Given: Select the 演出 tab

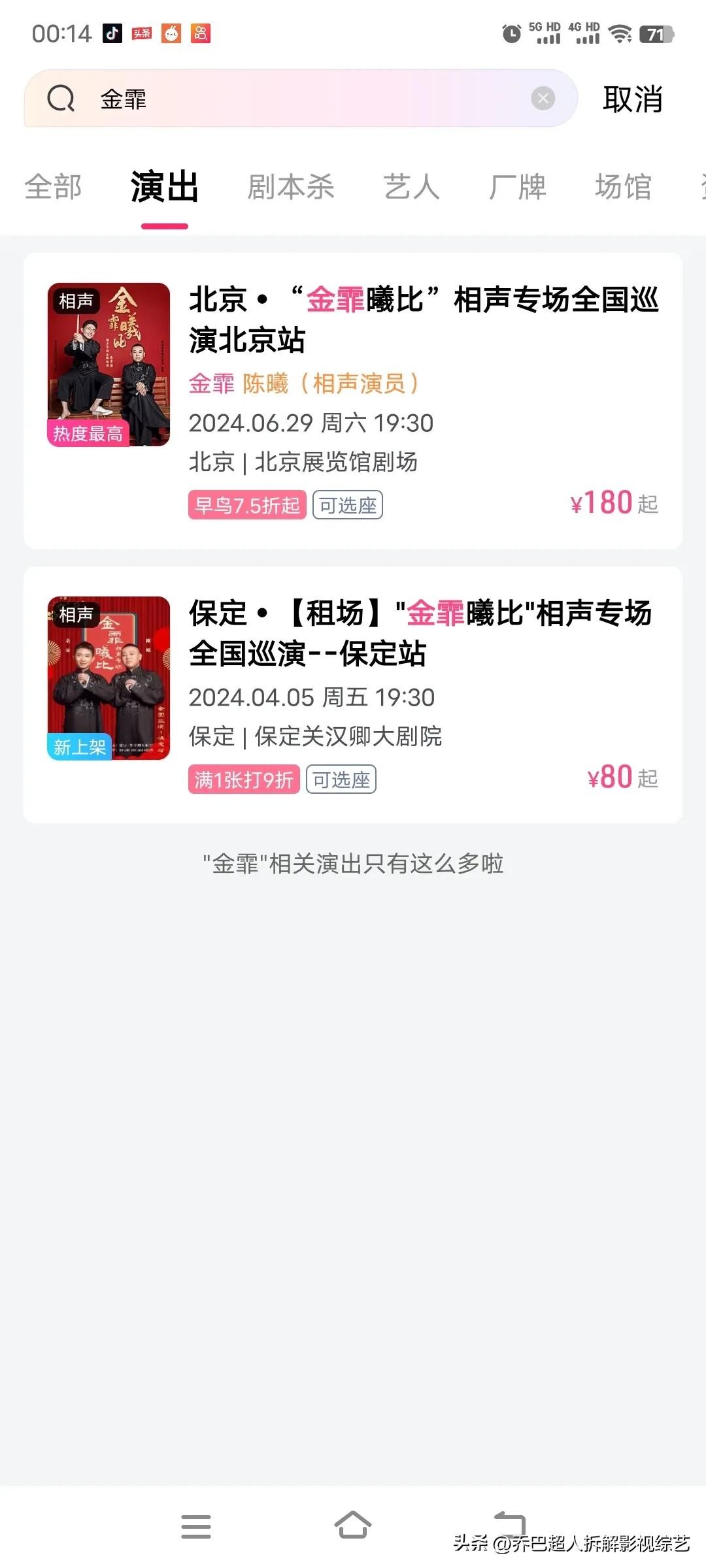Looking at the screenshot, I should 164,187.
